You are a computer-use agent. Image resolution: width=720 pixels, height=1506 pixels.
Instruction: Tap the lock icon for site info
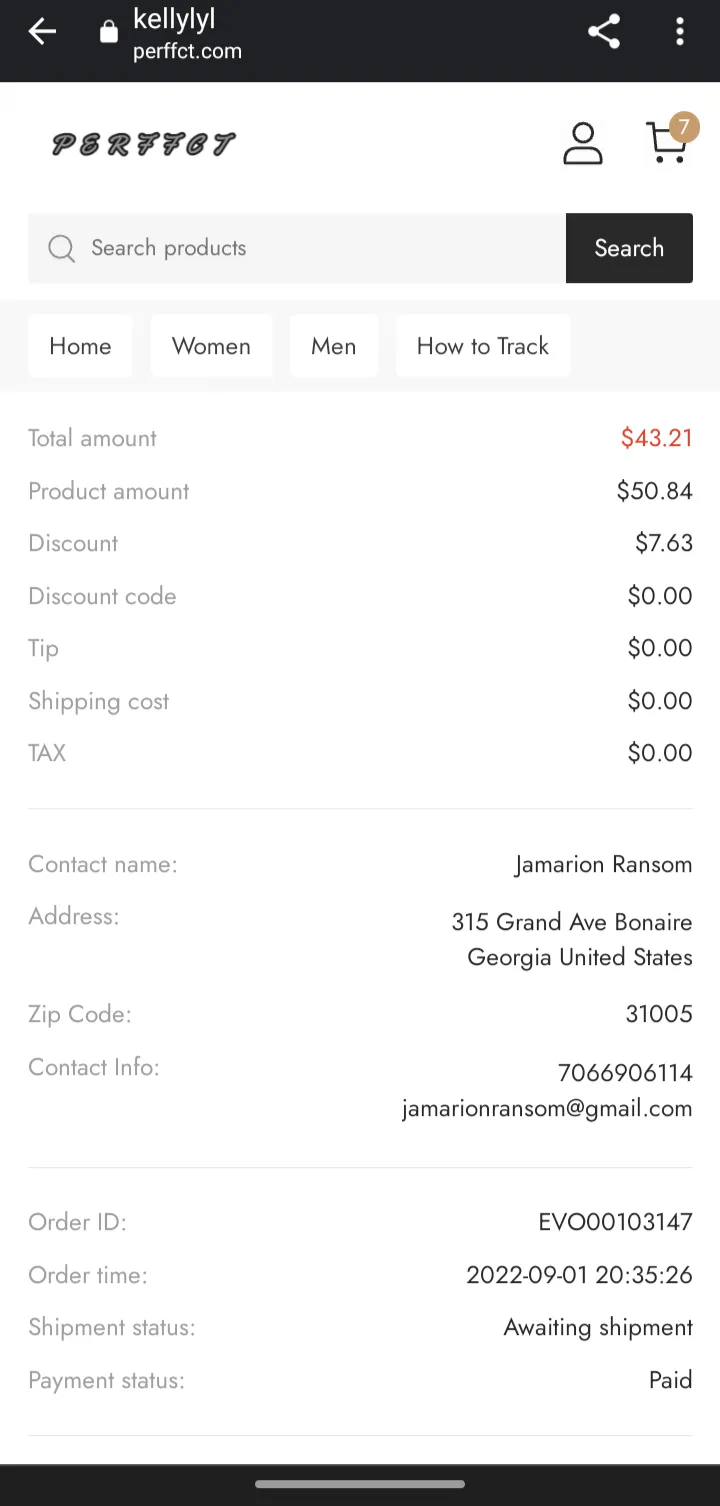tap(109, 33)
